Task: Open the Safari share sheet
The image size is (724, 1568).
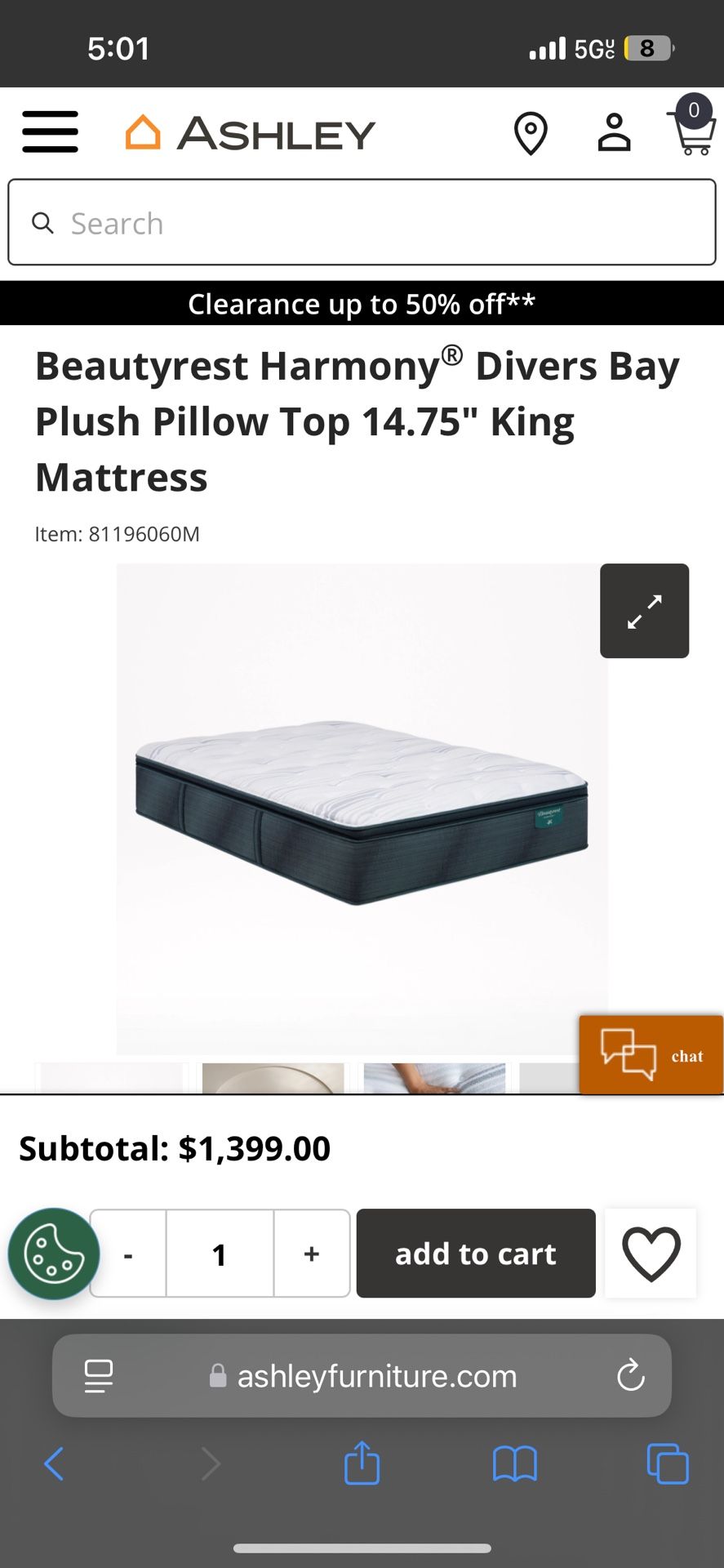Action: pyautogui.click(x=362, y=1463)
